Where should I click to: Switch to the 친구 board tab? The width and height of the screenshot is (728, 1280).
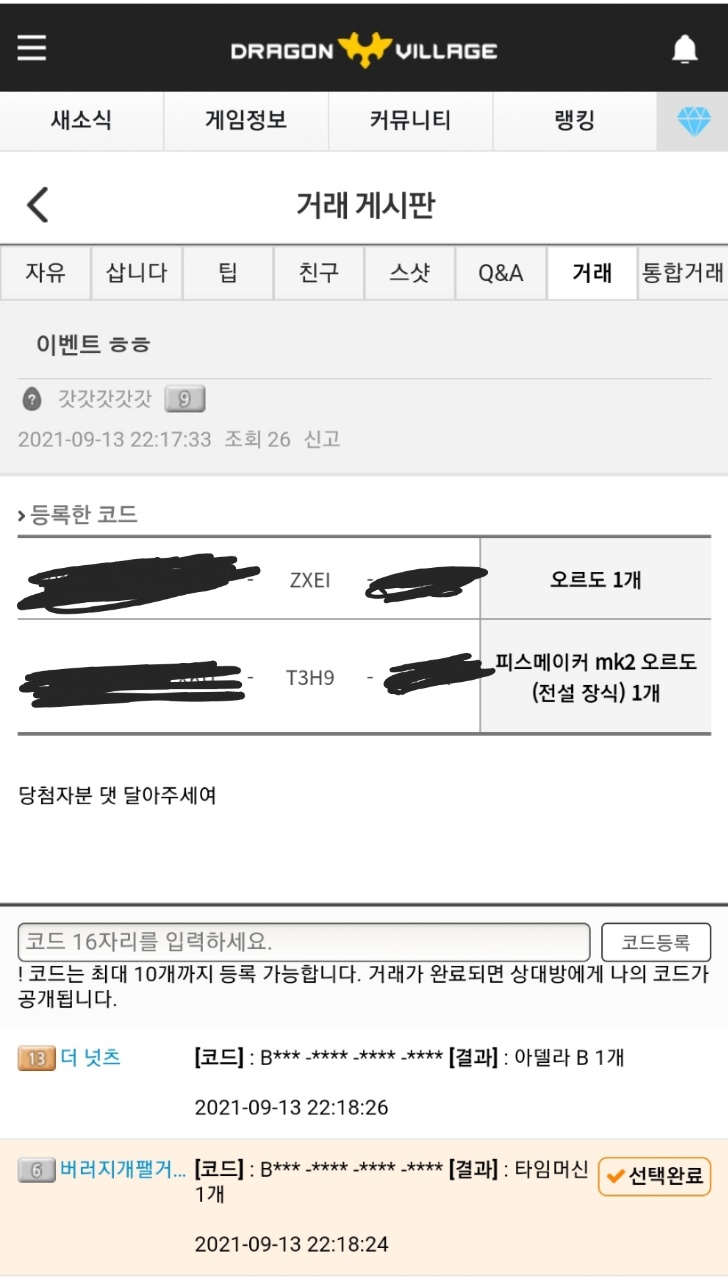click(x=319, y=273)
